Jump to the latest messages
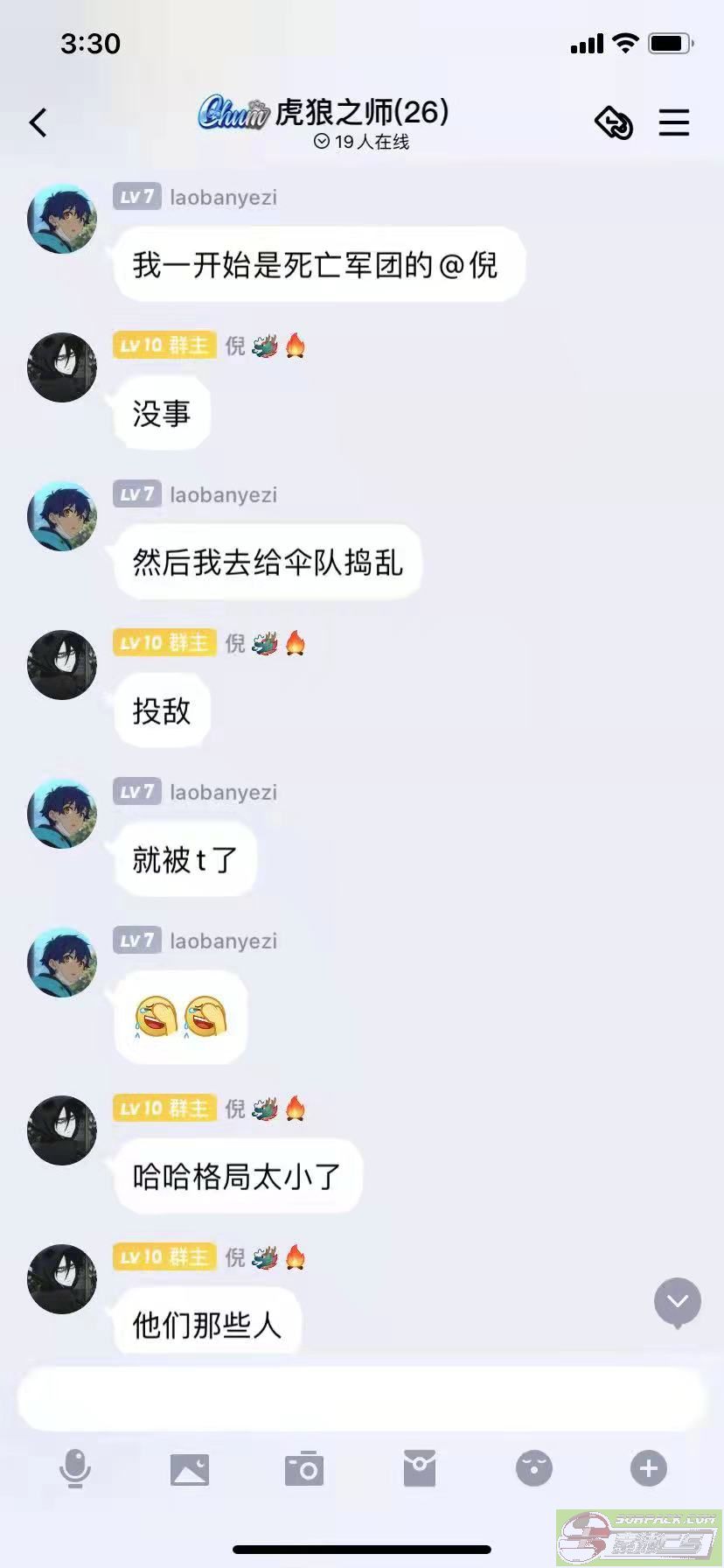The height and width of the screenshot is (1568, 724). [x=678, y=1302]
